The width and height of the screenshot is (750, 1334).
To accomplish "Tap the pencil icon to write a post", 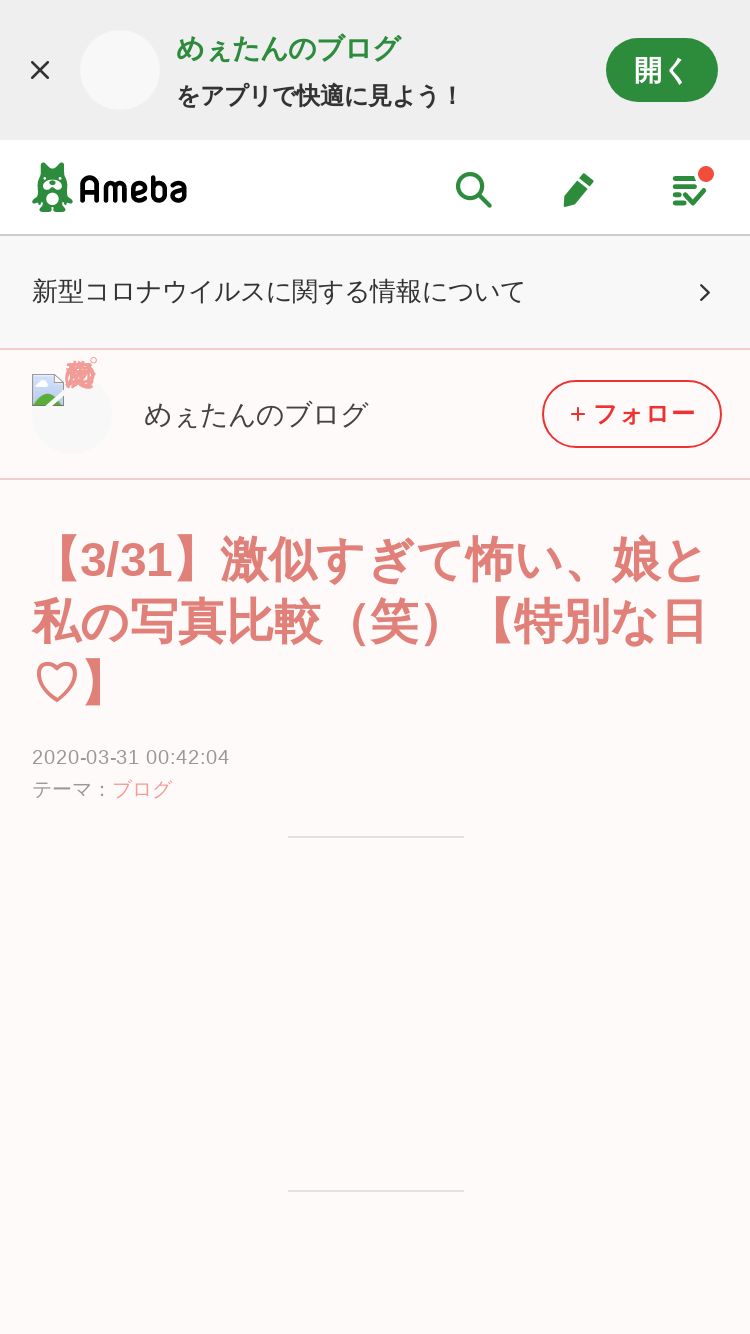I will click(578, 189).
